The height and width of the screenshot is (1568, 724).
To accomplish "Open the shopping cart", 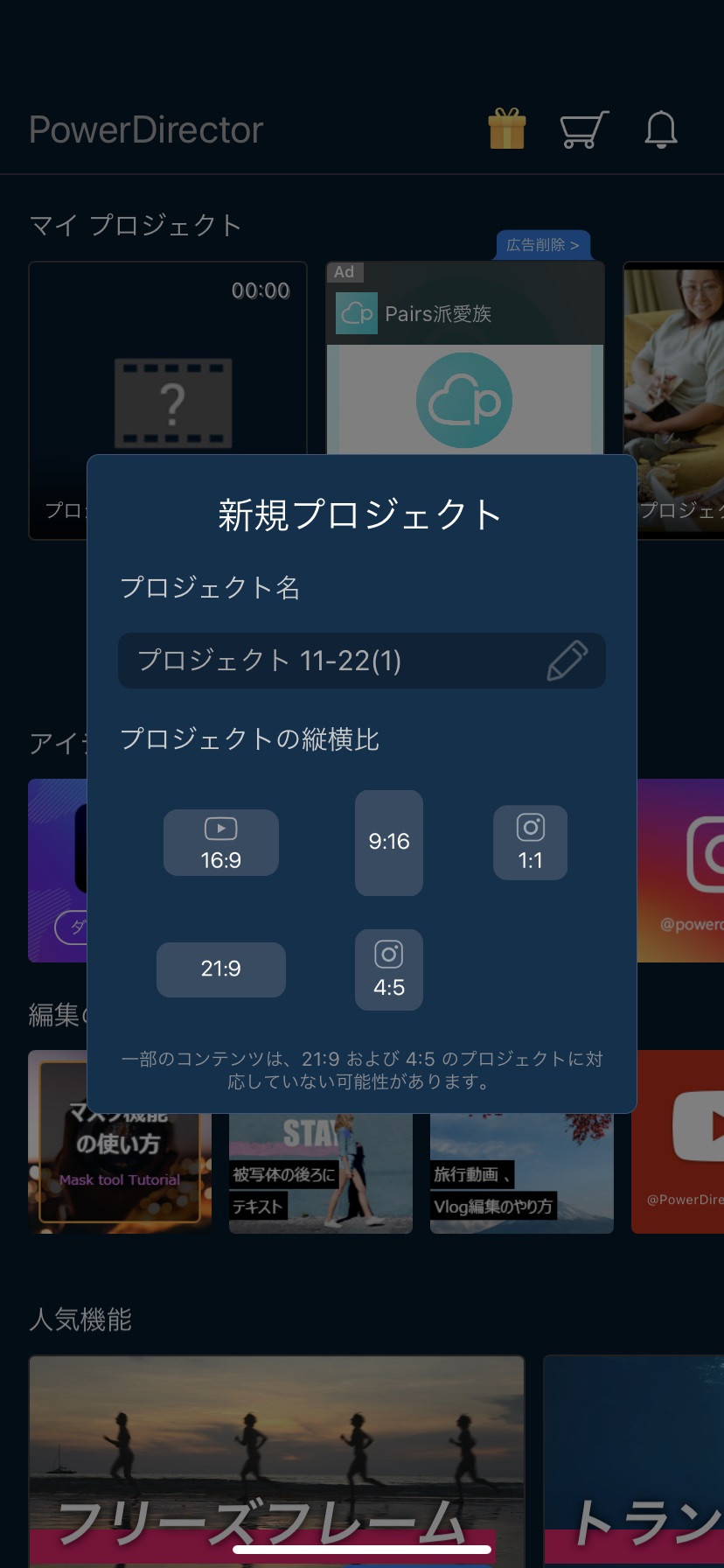I will (582, 129).
